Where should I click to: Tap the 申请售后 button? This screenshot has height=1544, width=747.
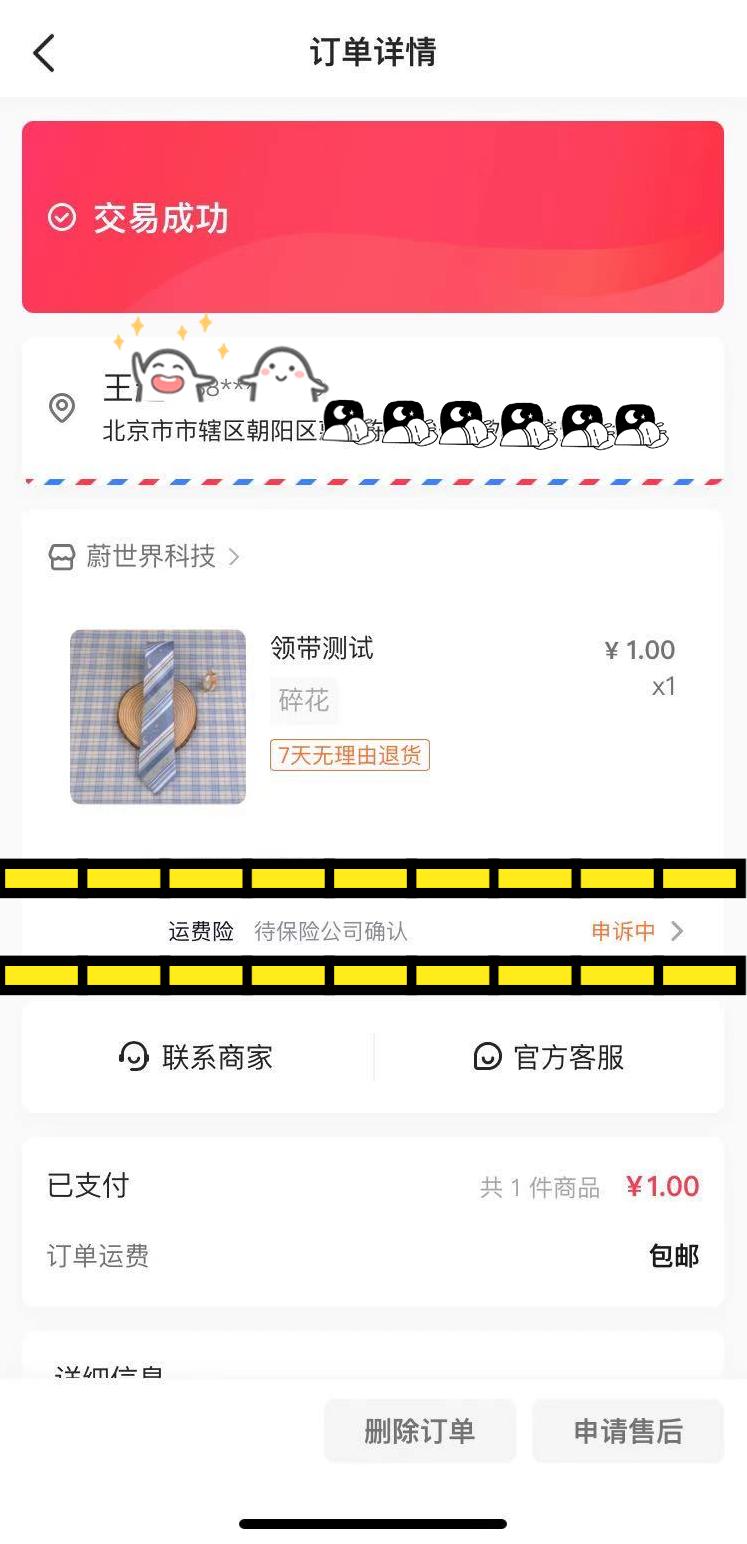click(628, 1431)
